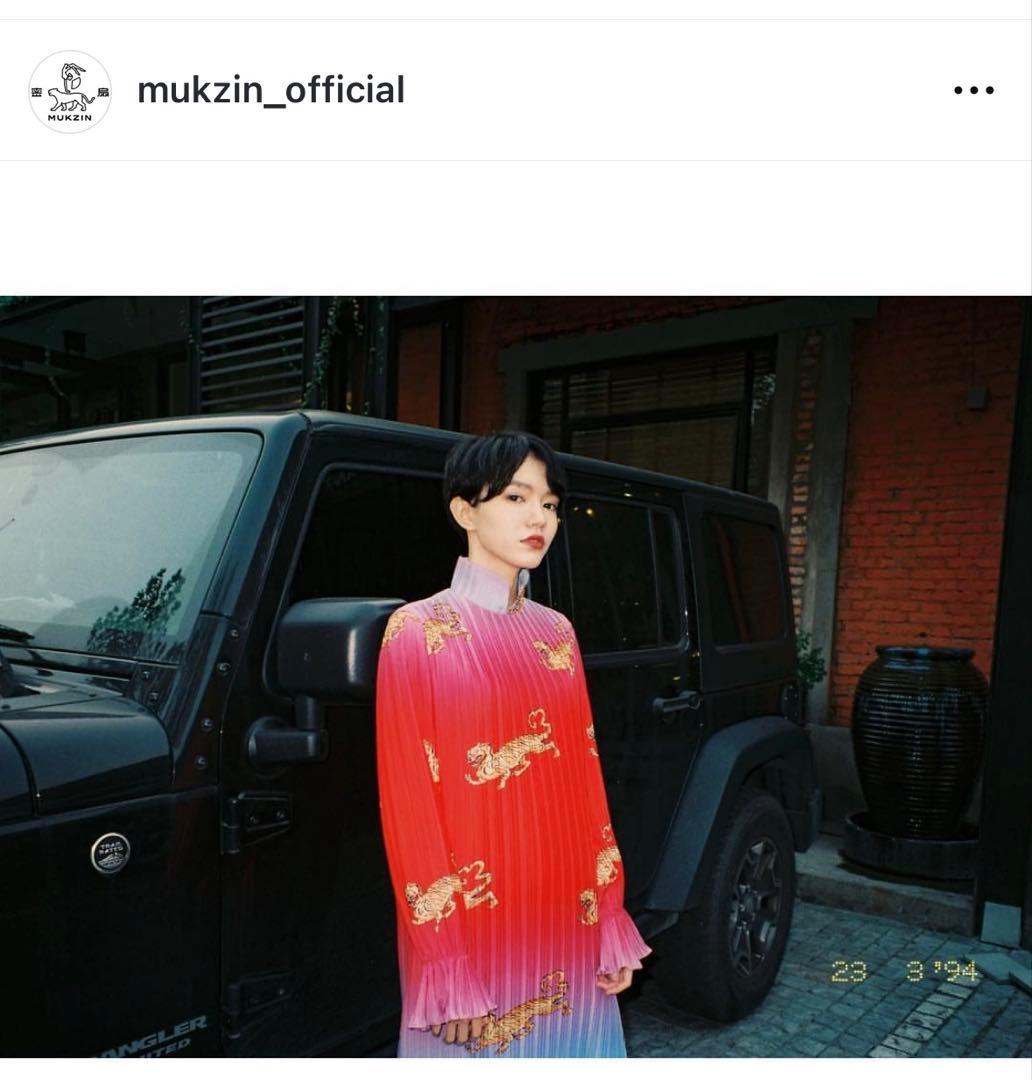Open the mukzin_official profile picture
This screenshot has width=1032, height=1080.
70,91
